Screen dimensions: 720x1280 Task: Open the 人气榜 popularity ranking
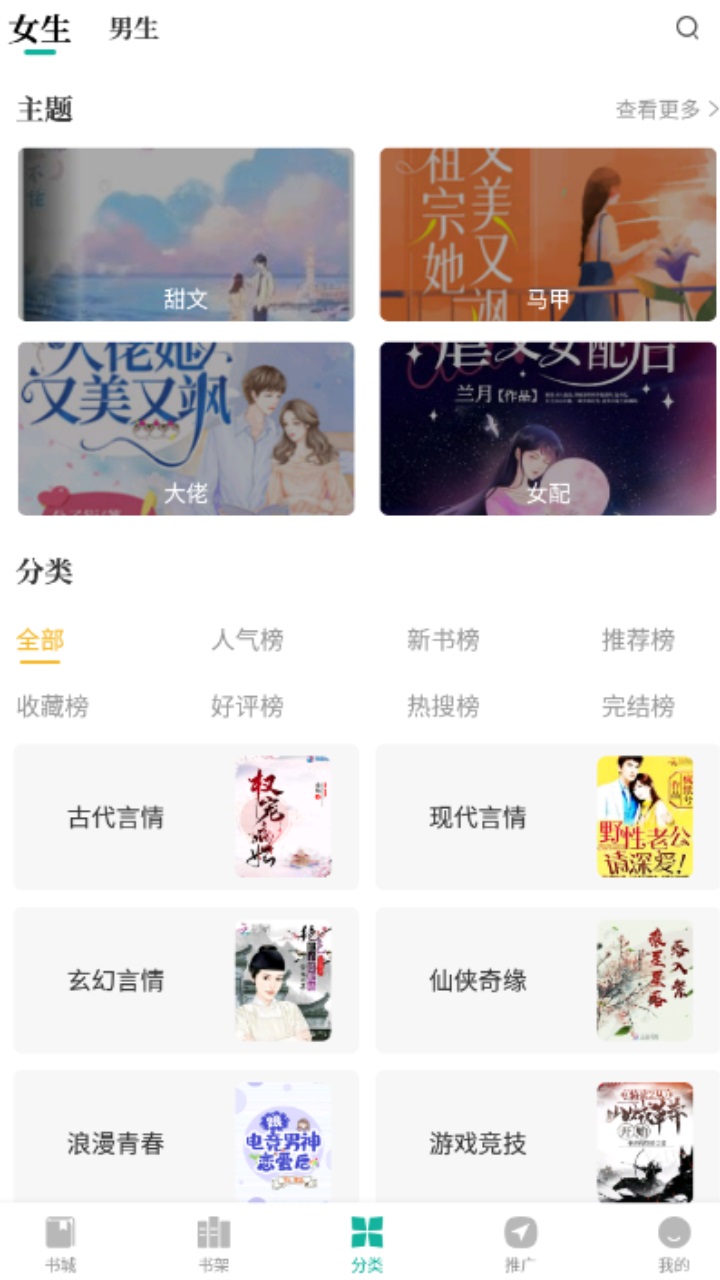pos(244,641)
